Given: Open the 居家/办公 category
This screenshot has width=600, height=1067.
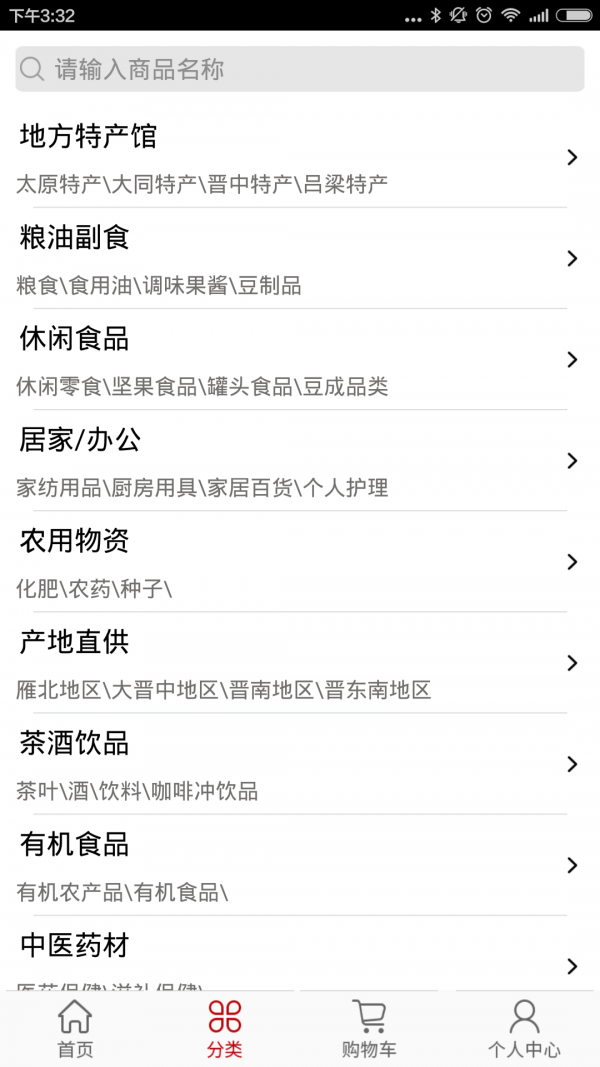Looking at the screenshot, I should 300,461.
